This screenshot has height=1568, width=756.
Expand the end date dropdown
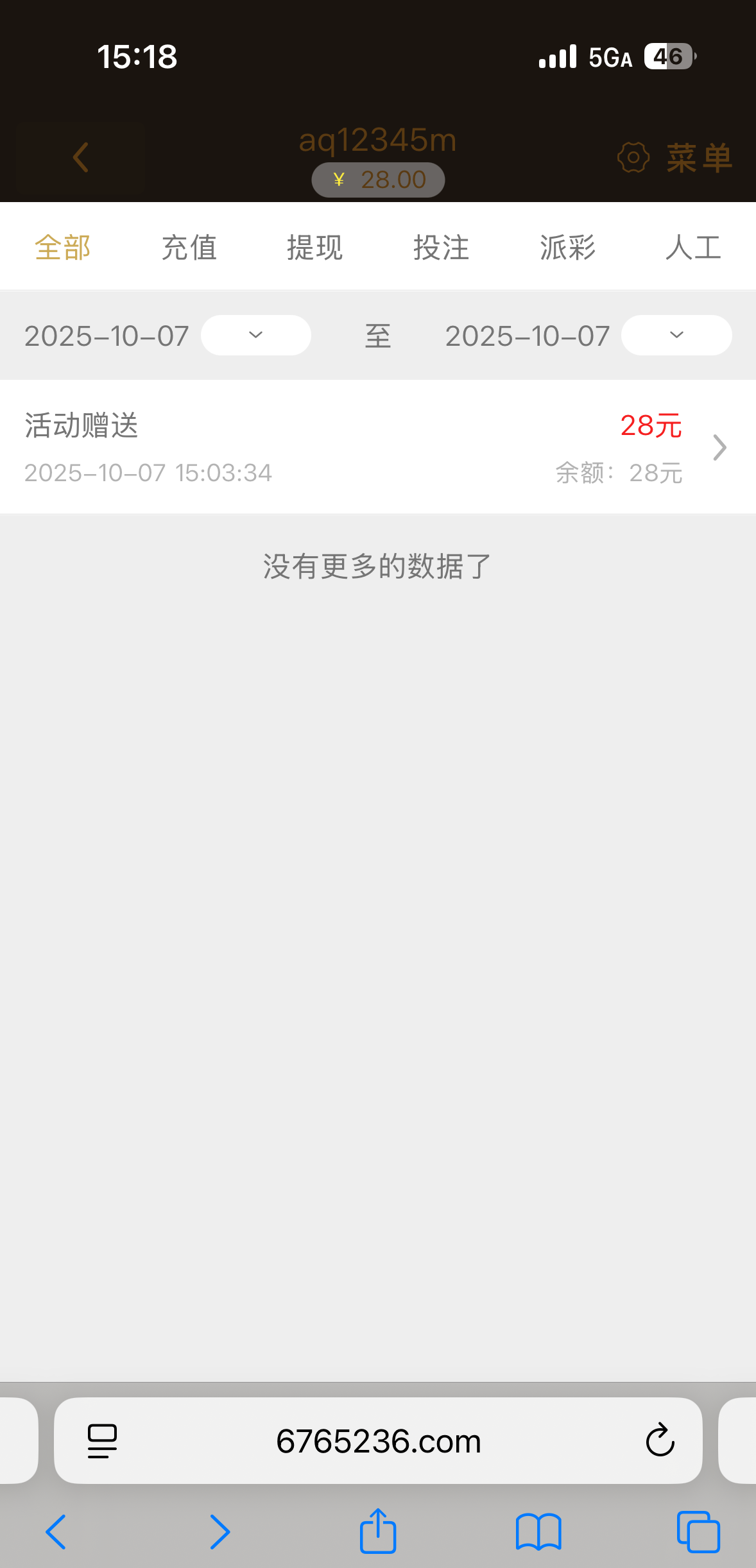pos(676,335)
